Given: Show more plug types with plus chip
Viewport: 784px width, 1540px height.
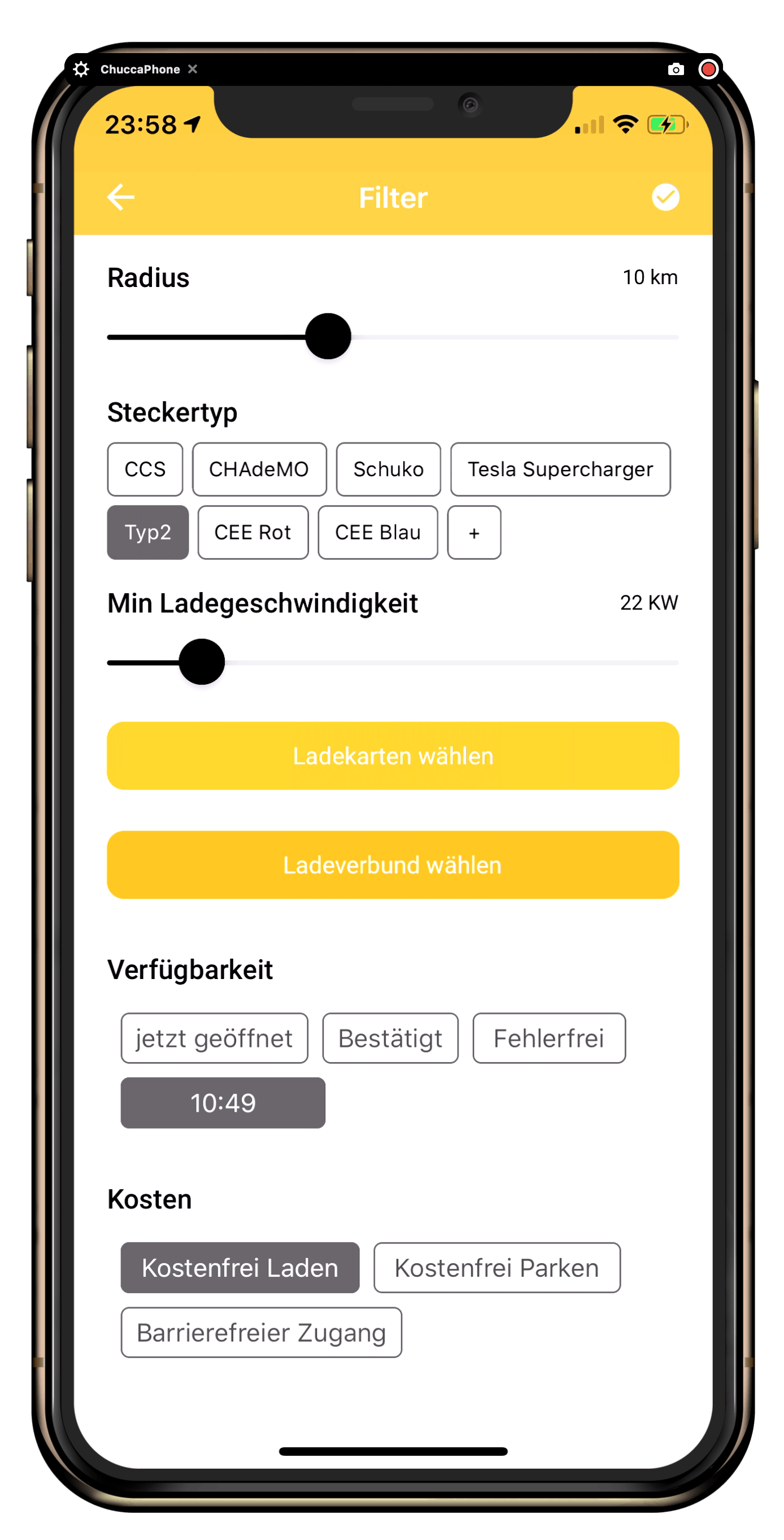Looking at the screenshot, I should [x=473, y=532].
